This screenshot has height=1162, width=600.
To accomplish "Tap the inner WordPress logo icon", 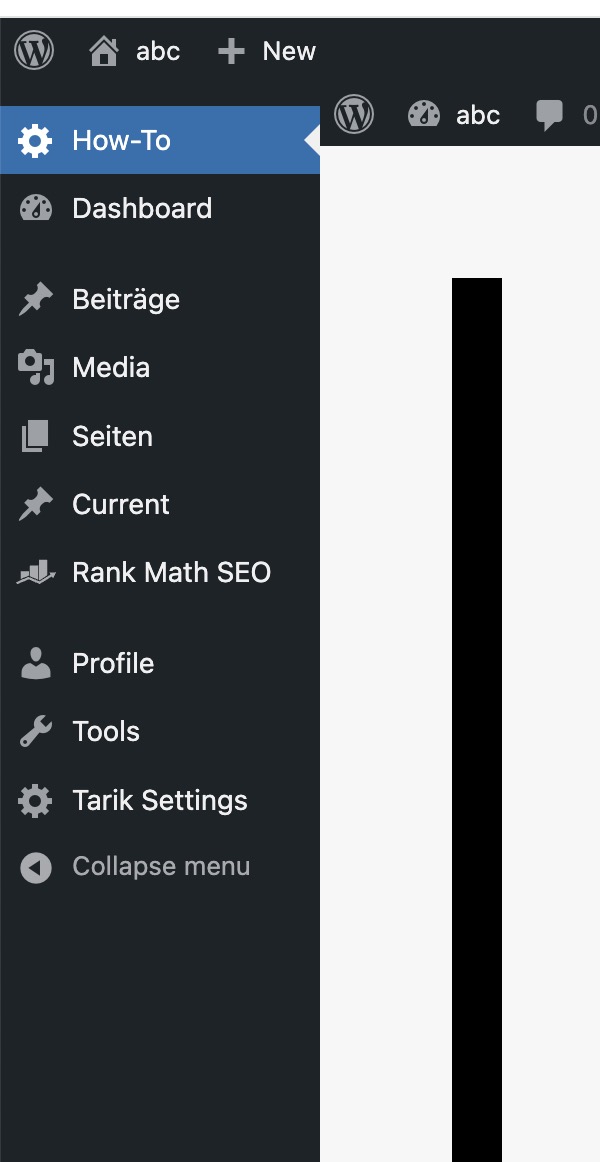I will (354, 115).
